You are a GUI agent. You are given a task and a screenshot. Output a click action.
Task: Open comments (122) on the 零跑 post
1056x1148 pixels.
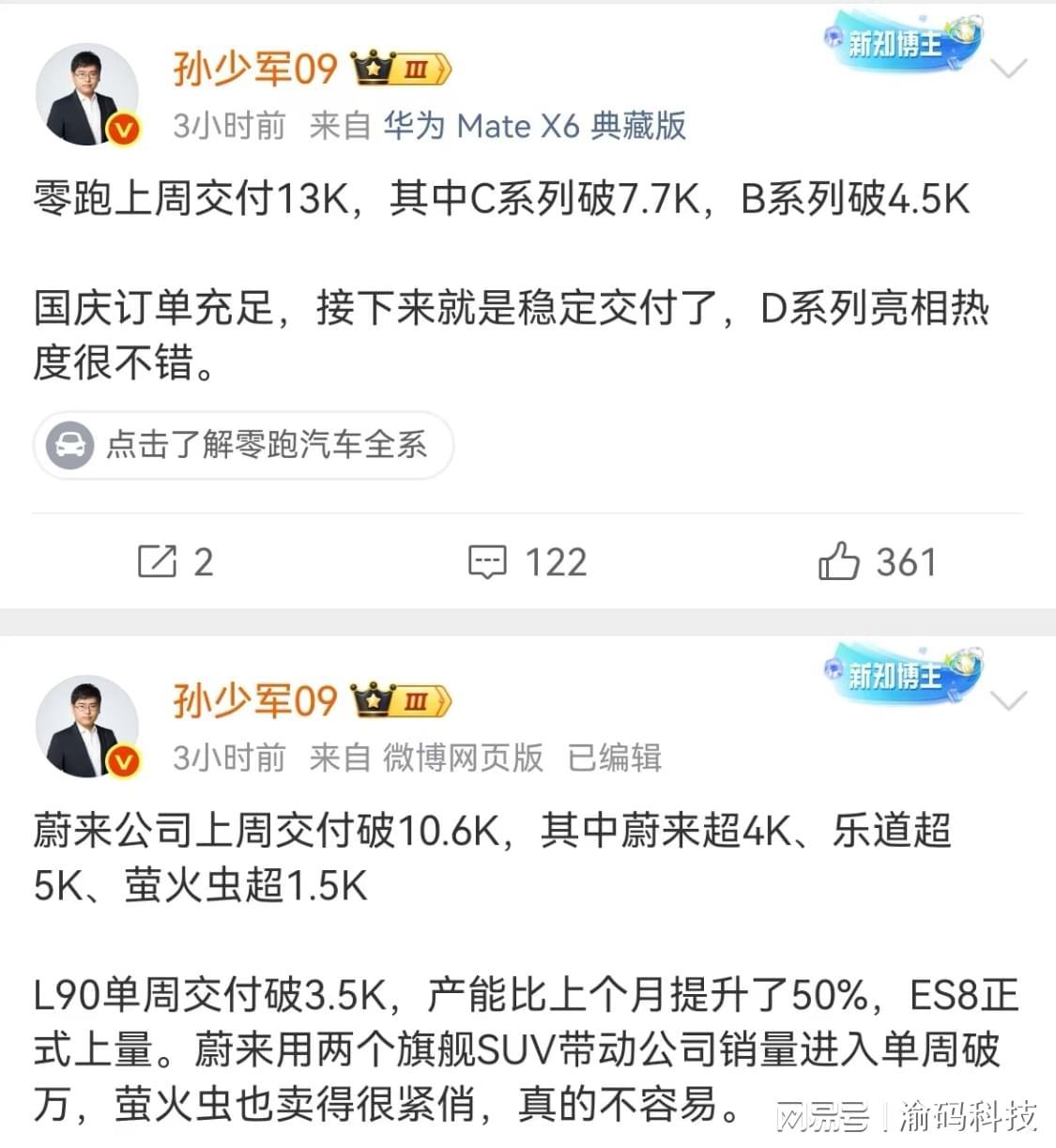pyautogui.click(x=526, y=561)
